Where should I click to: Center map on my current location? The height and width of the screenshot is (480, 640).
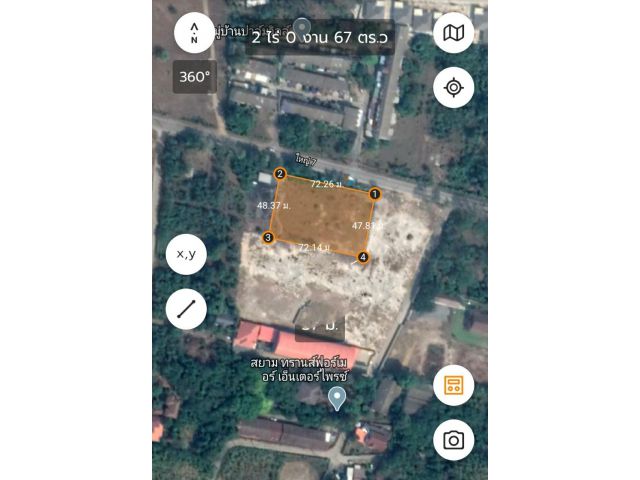click(454, 88)
